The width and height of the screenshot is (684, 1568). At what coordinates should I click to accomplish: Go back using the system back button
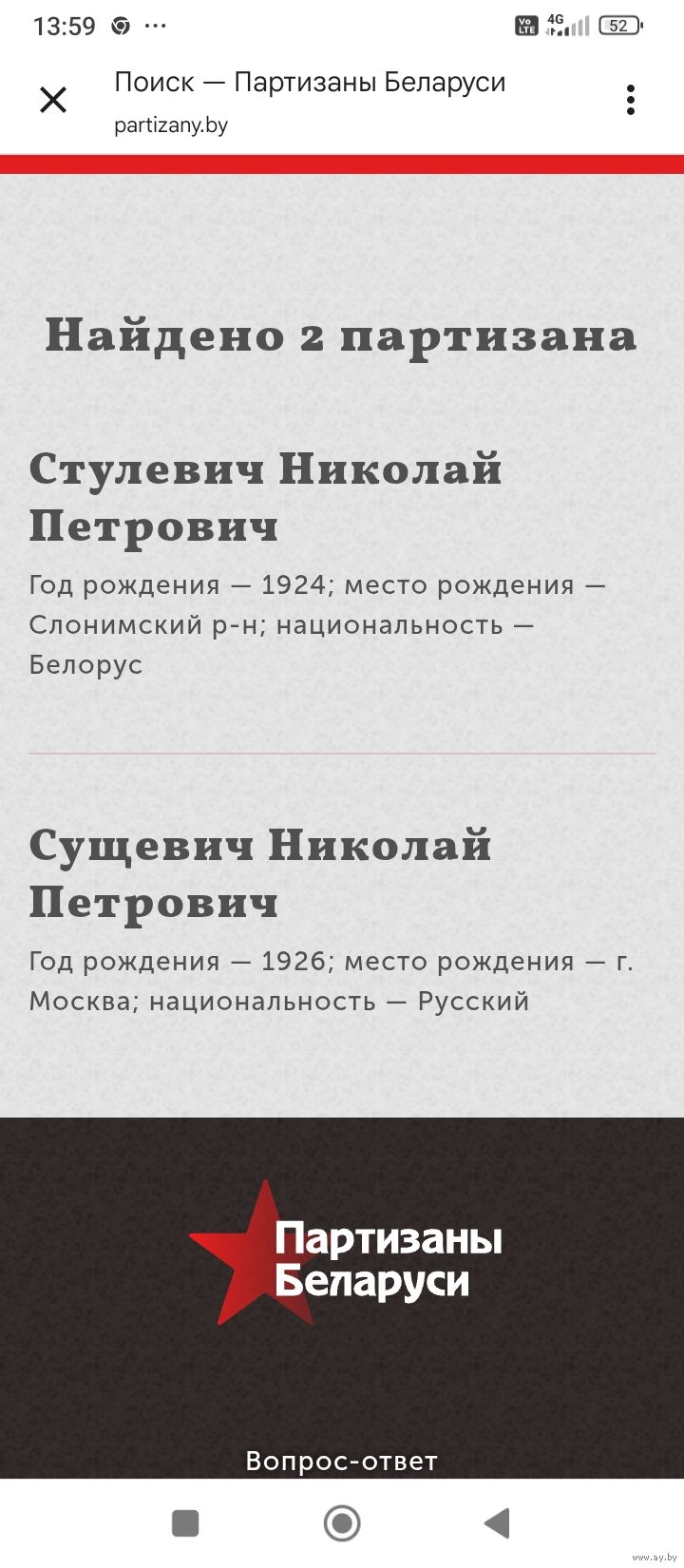(x=497, y=1523)
